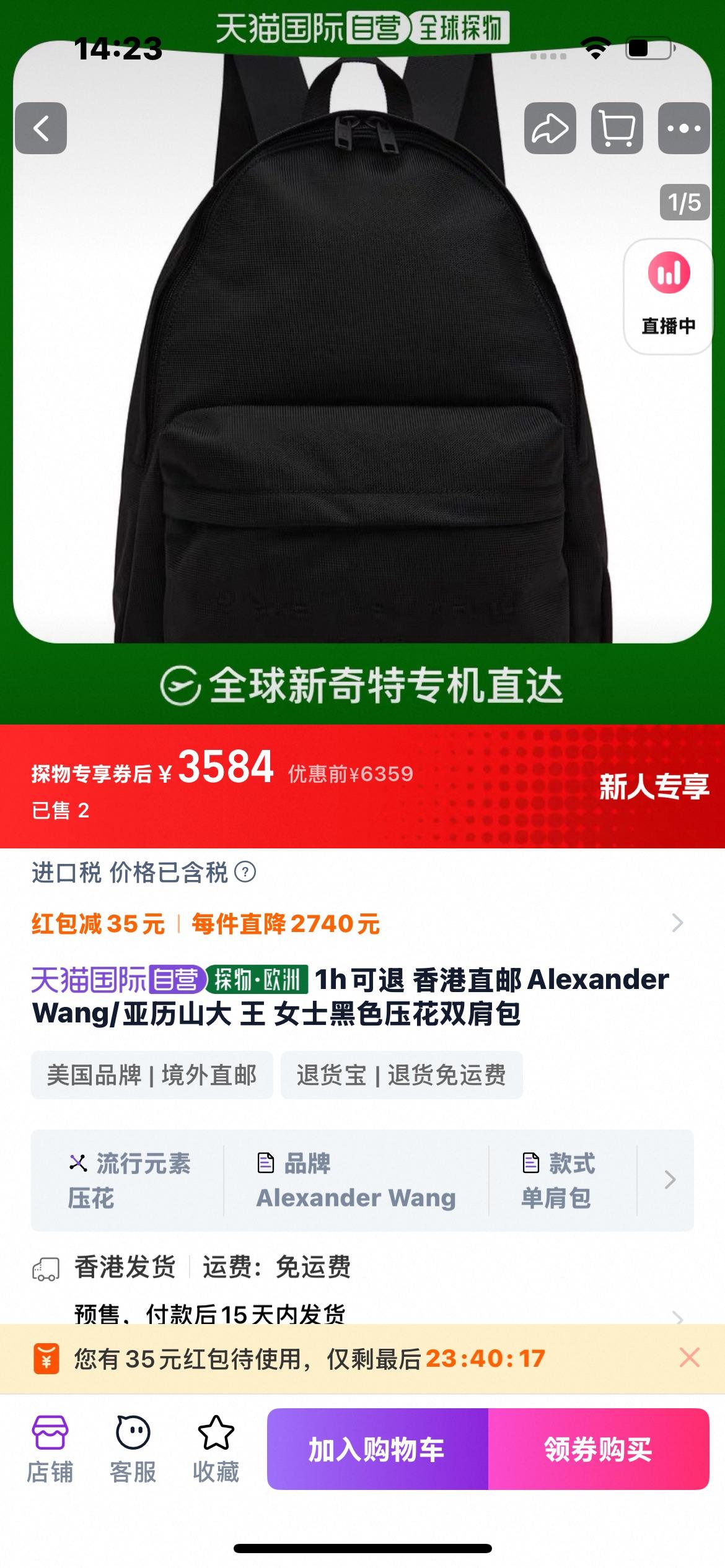Tap 领券购买 to buy with coupon

(599, 1449)
